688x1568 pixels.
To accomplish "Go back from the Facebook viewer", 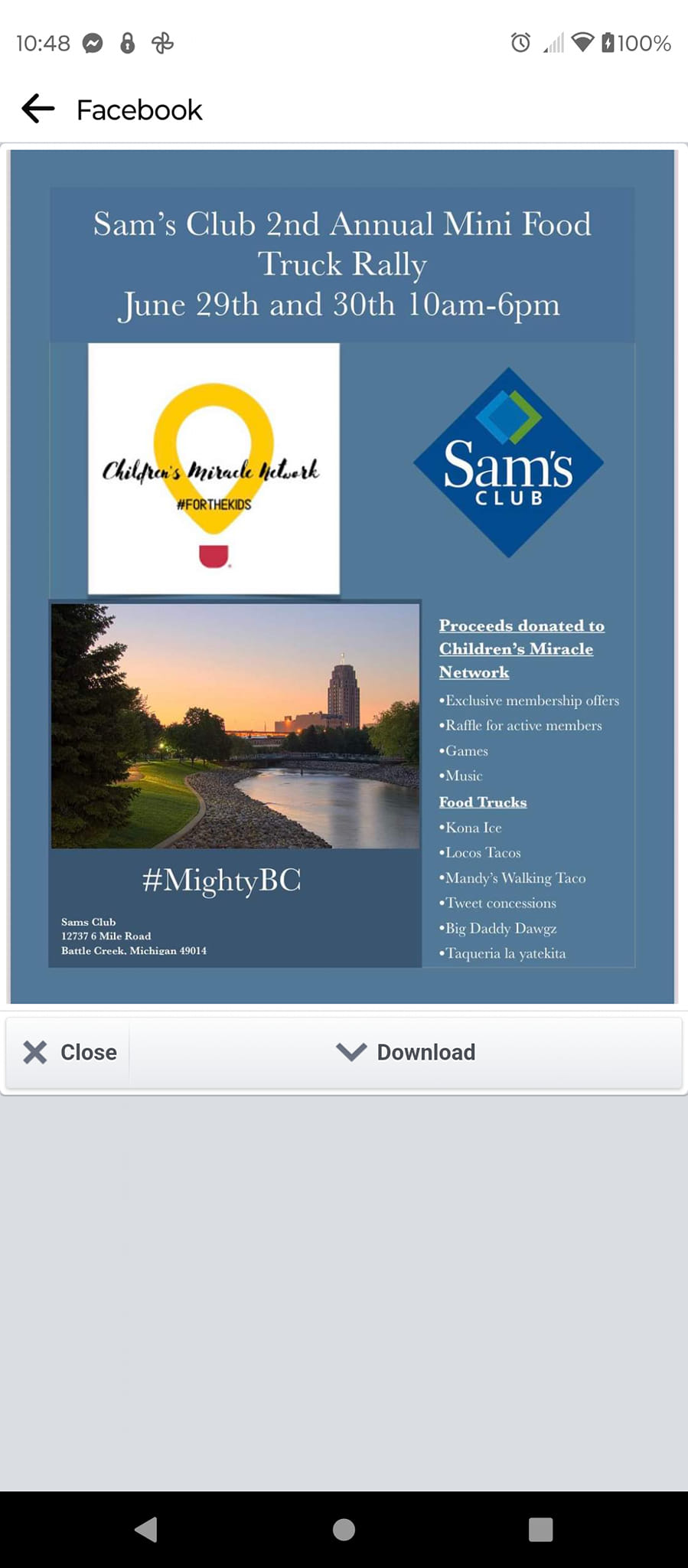I will point(38,109).
